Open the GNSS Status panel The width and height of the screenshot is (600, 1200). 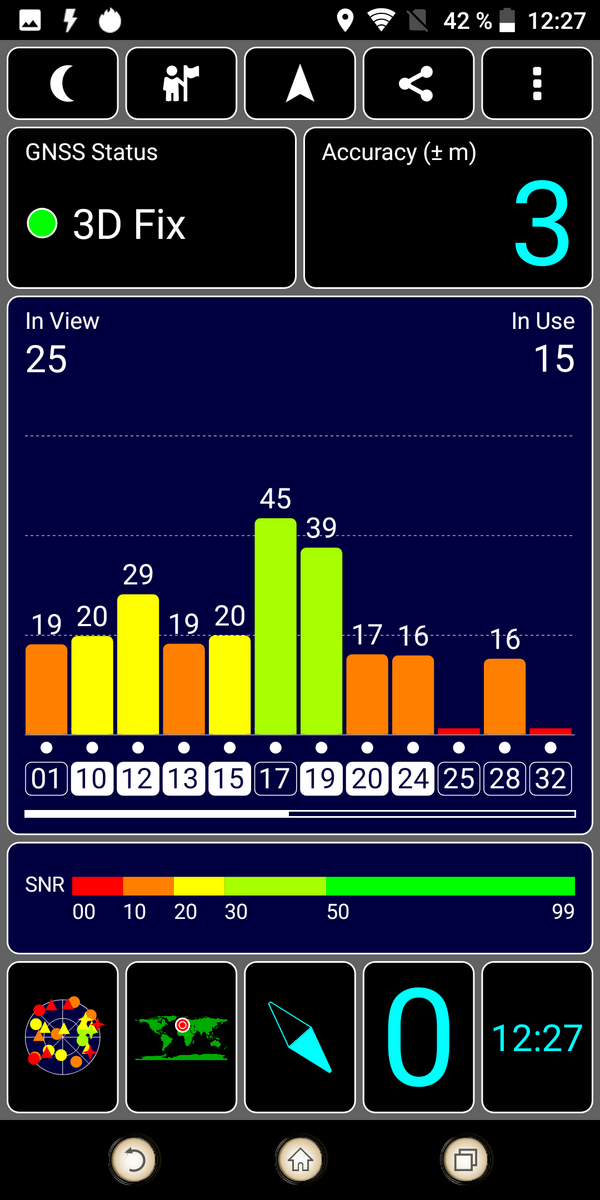(152, 208)
